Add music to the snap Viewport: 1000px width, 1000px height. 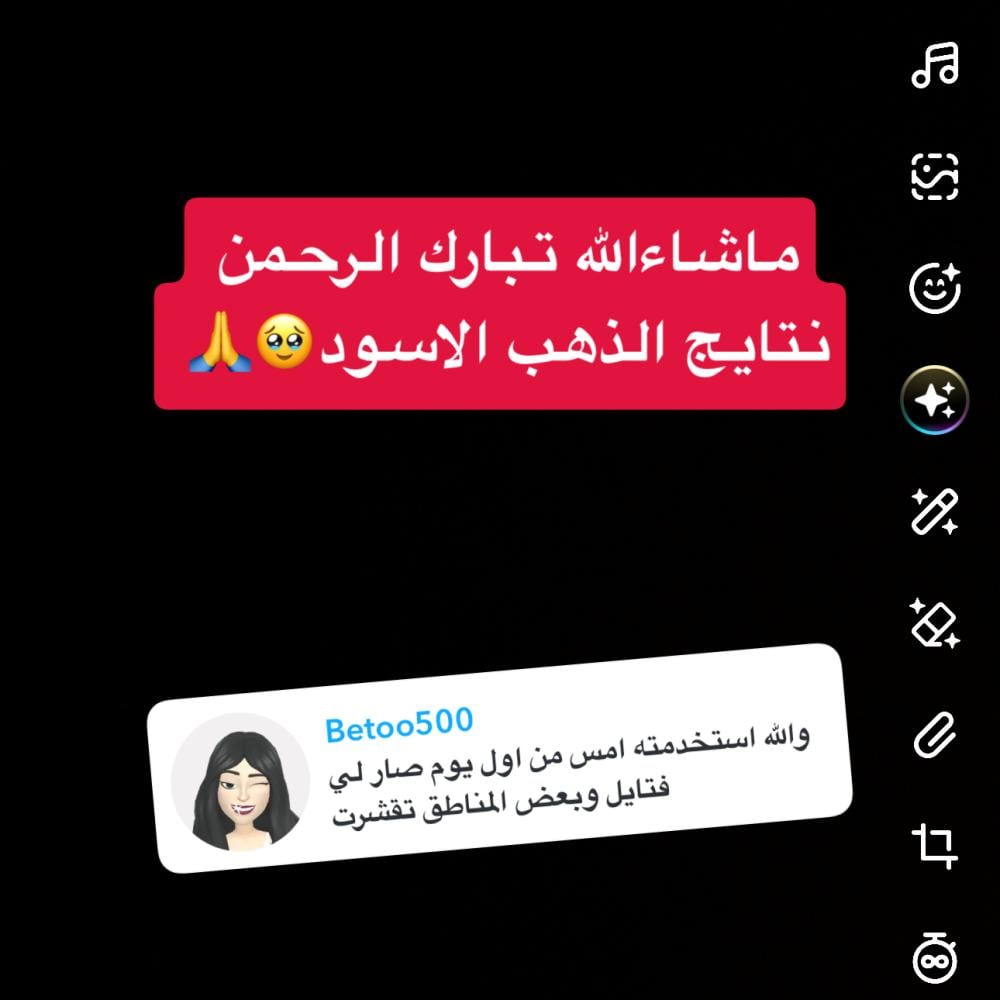coord(935,66)
